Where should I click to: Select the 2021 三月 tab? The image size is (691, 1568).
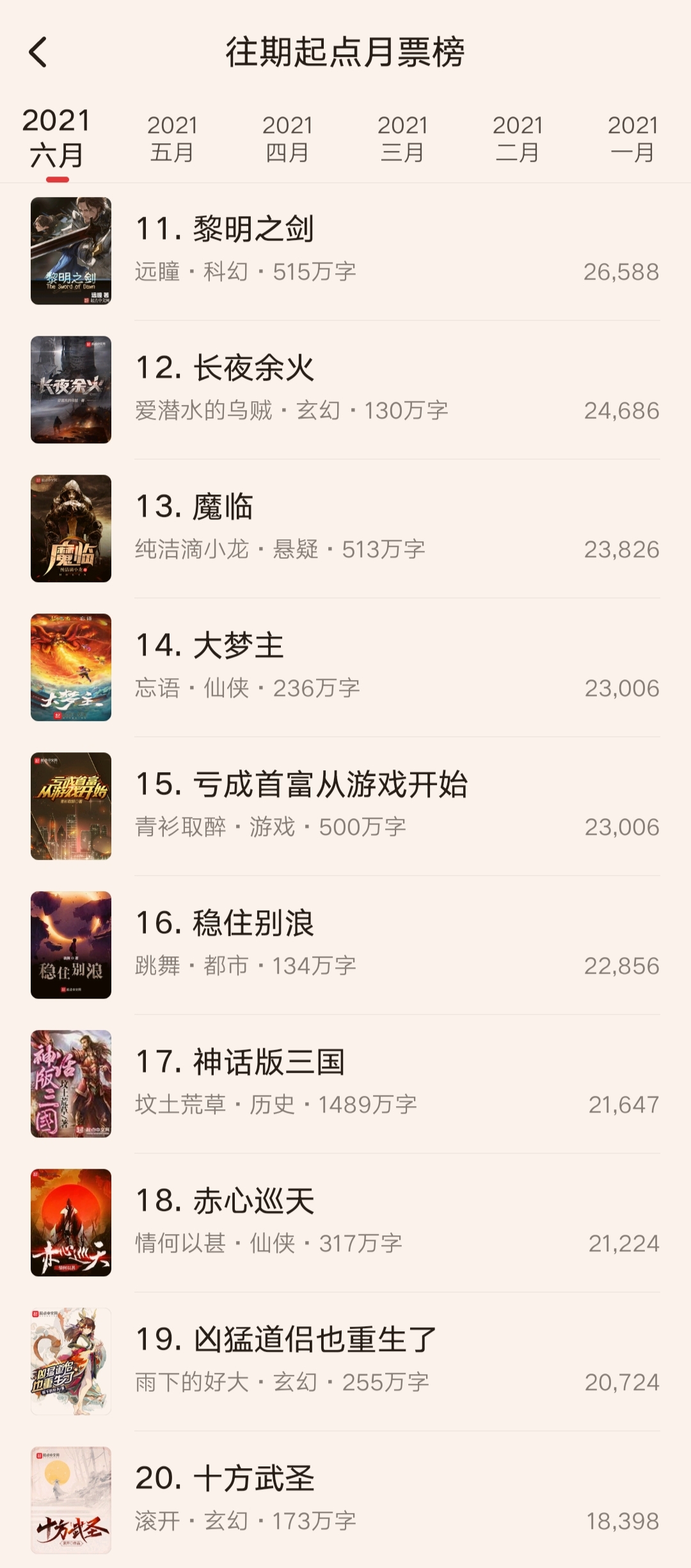click(x=402, y=138)
